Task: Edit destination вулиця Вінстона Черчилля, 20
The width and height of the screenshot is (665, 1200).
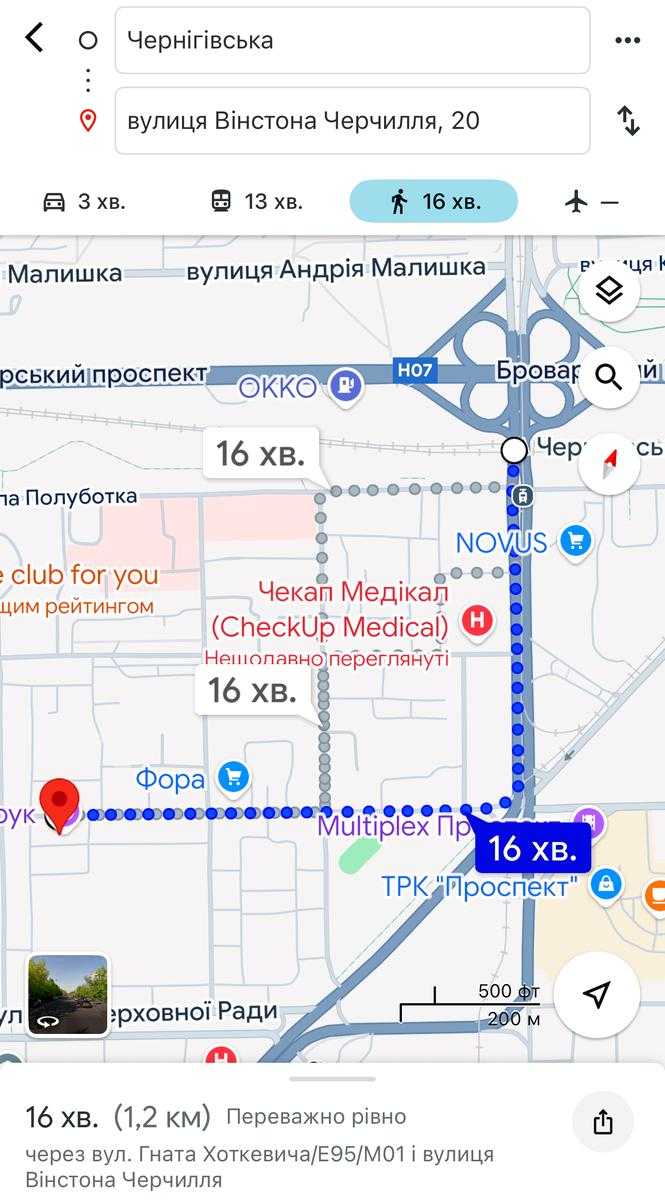Action: [352, 121]
